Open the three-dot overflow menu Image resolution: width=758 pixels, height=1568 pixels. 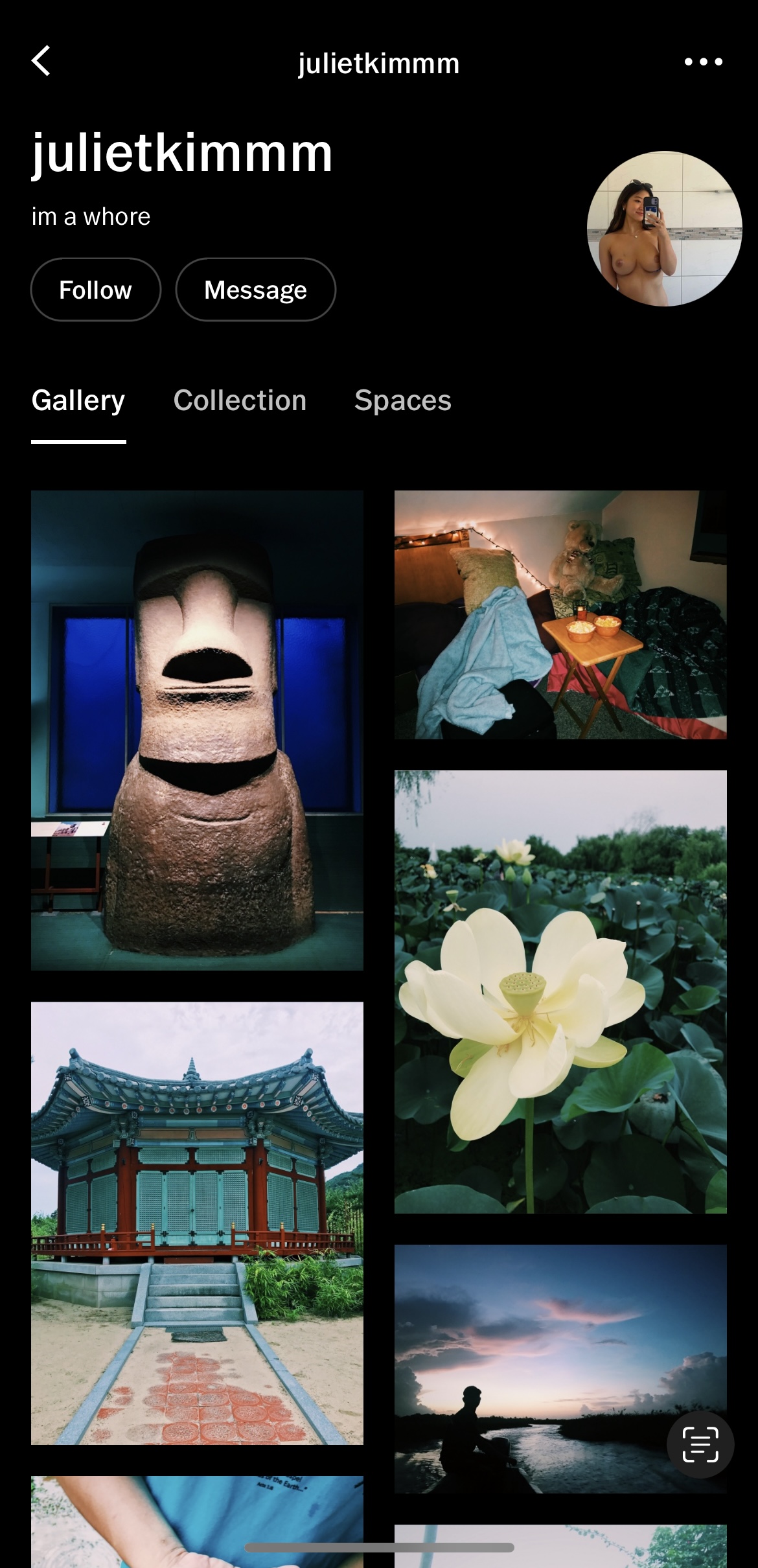(703, 62)
